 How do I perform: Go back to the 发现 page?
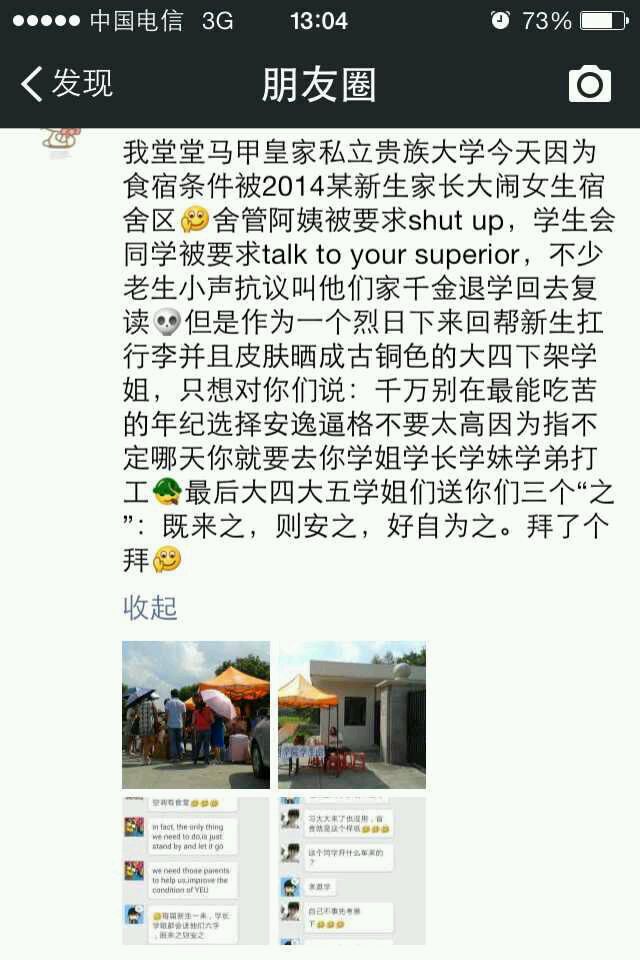(x=67, y=83)
